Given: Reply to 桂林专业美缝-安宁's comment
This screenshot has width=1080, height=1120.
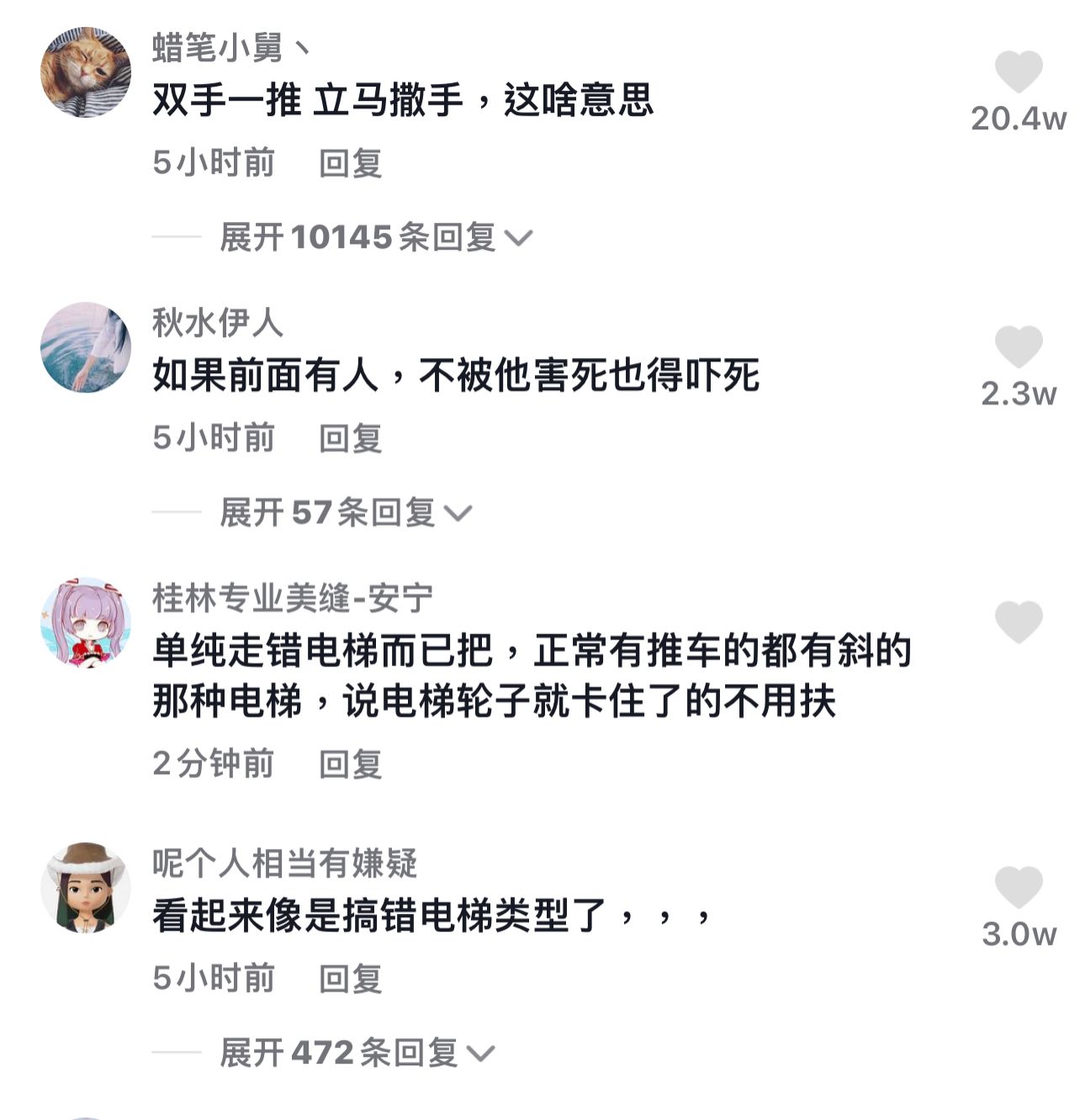Looking at the screenshot, I should [x=350, y=764].
